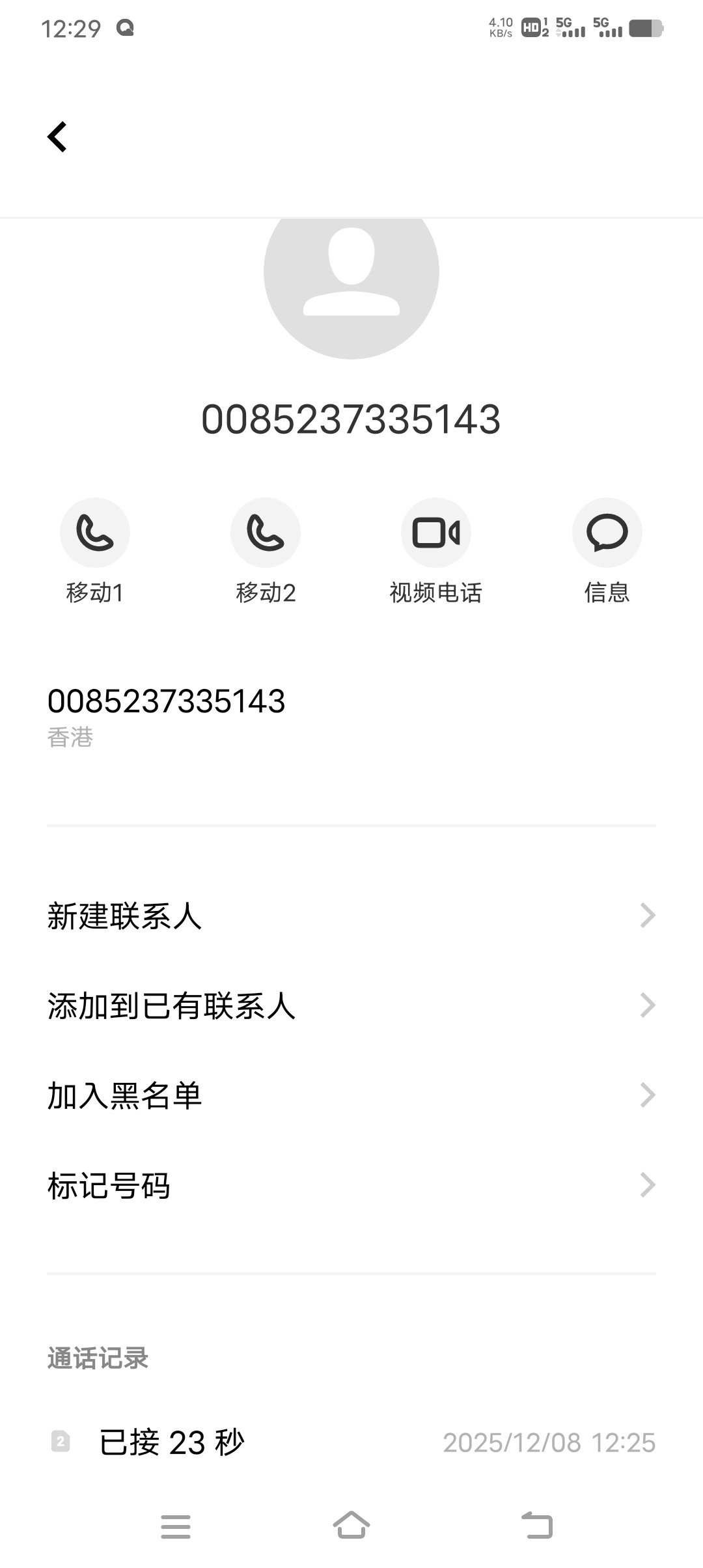The image size is (703, 1568).
Task: Open recent apps from navigation bar
Action: [176, 1526]
